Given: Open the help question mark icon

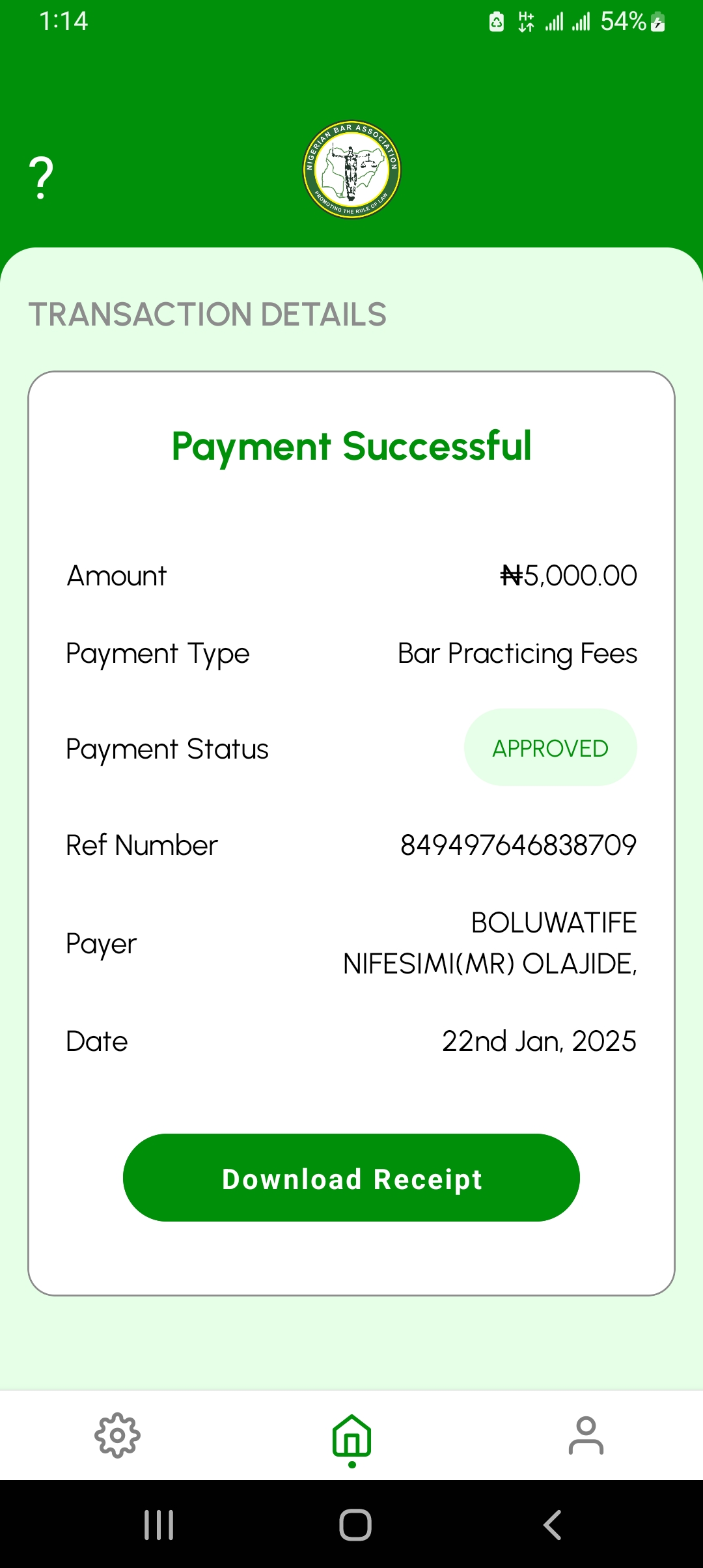Looking at the screenshot, I should coord(41,177).
